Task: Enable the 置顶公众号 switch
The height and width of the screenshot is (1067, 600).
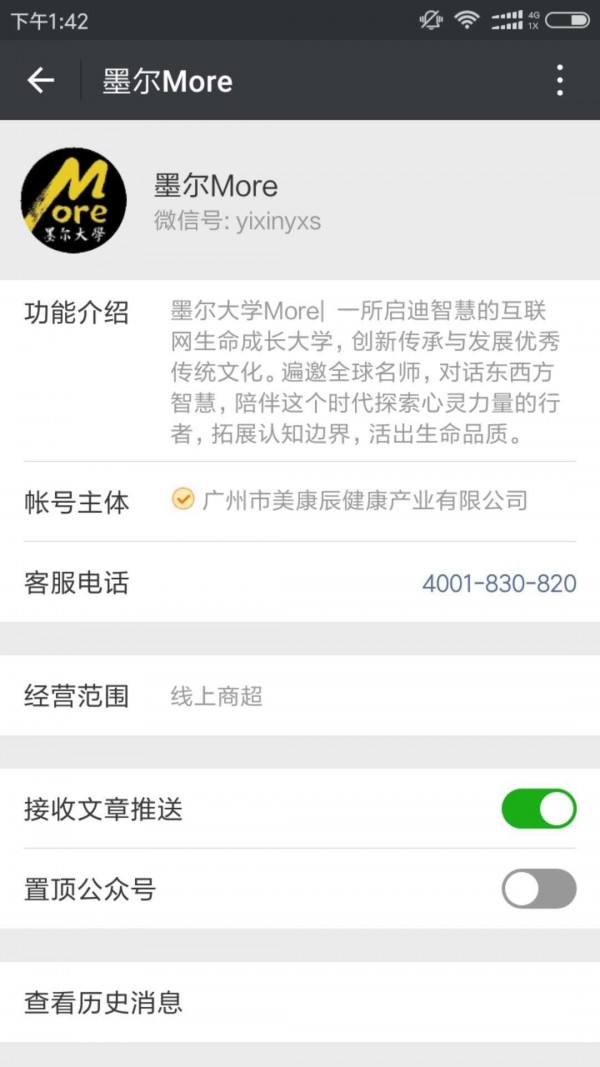Action: (x=538, y=889)
